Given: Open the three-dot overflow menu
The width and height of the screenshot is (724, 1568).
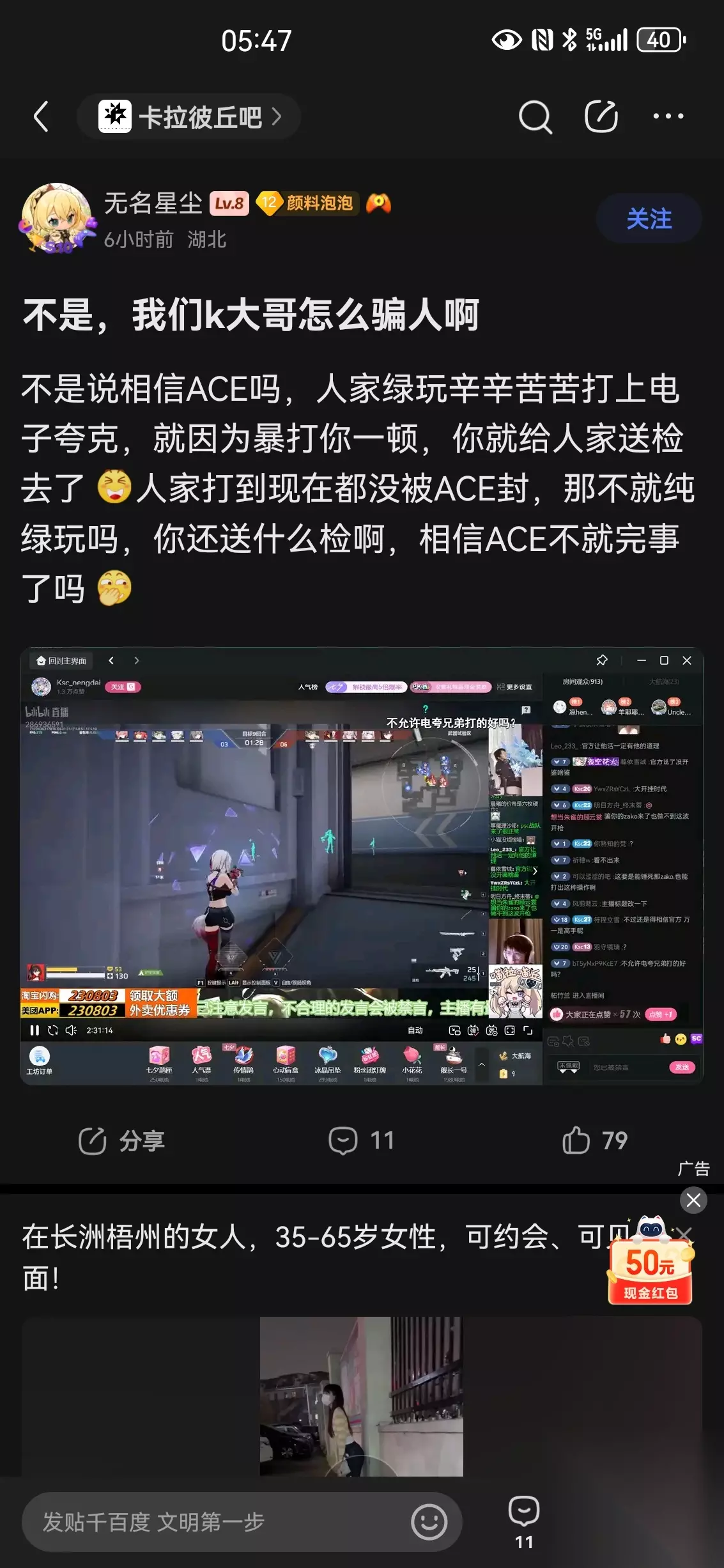Looking at the screenshot, I should click(668, 116).
